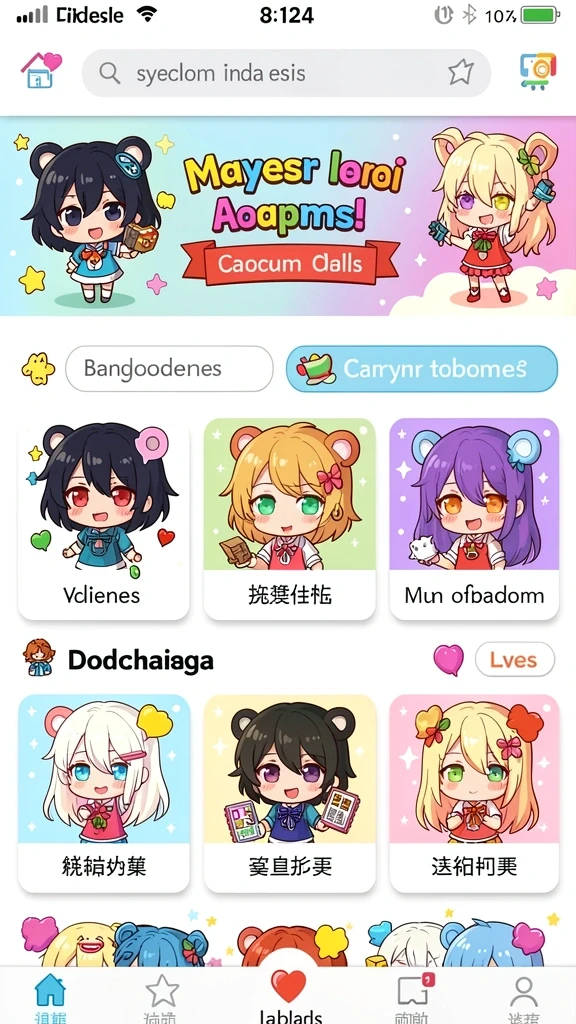Open the Mun ofbadom character card
This screenshot has width=576, height=1024.
pos(474,519)
